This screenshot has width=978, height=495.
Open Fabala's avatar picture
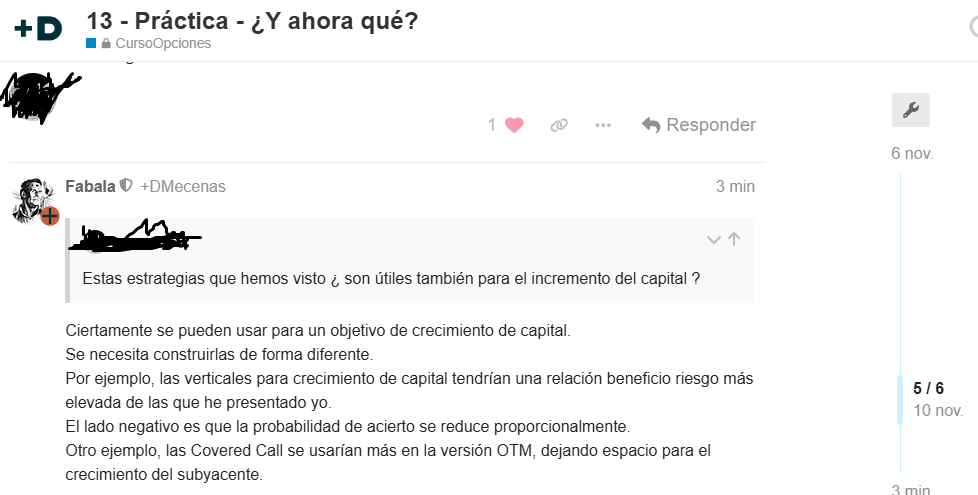pyautogui.click(x=33, y=199)
